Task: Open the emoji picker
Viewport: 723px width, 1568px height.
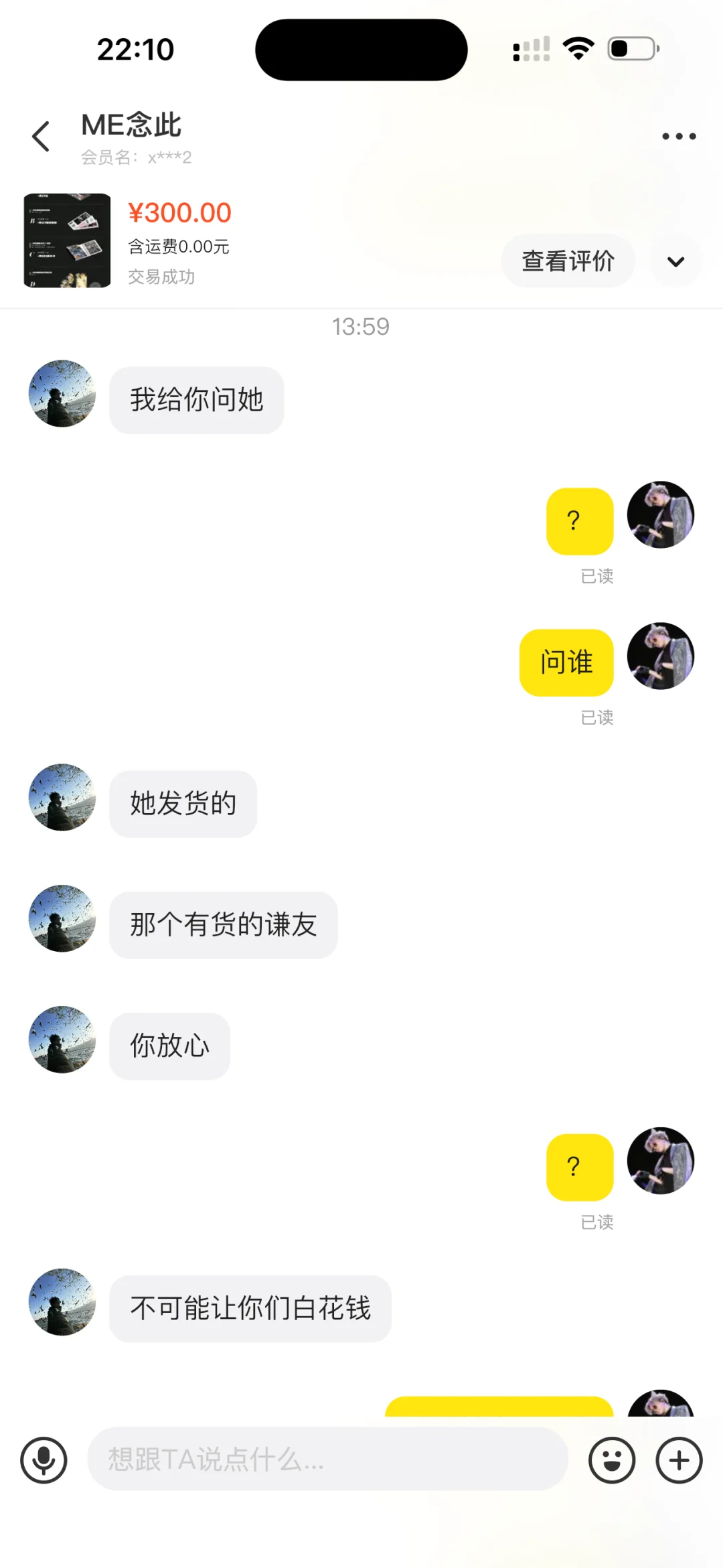Action: [612, 1460]
